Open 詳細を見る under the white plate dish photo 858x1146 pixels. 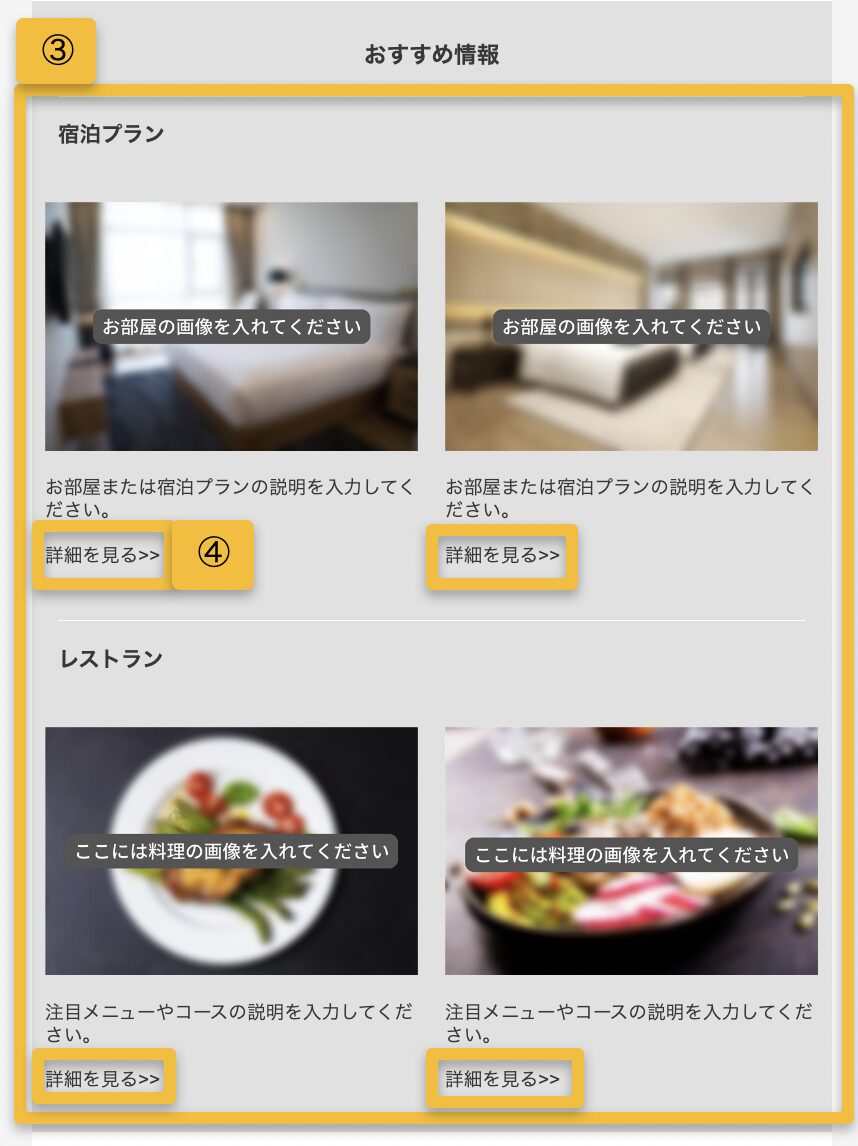pos(103,1078)
